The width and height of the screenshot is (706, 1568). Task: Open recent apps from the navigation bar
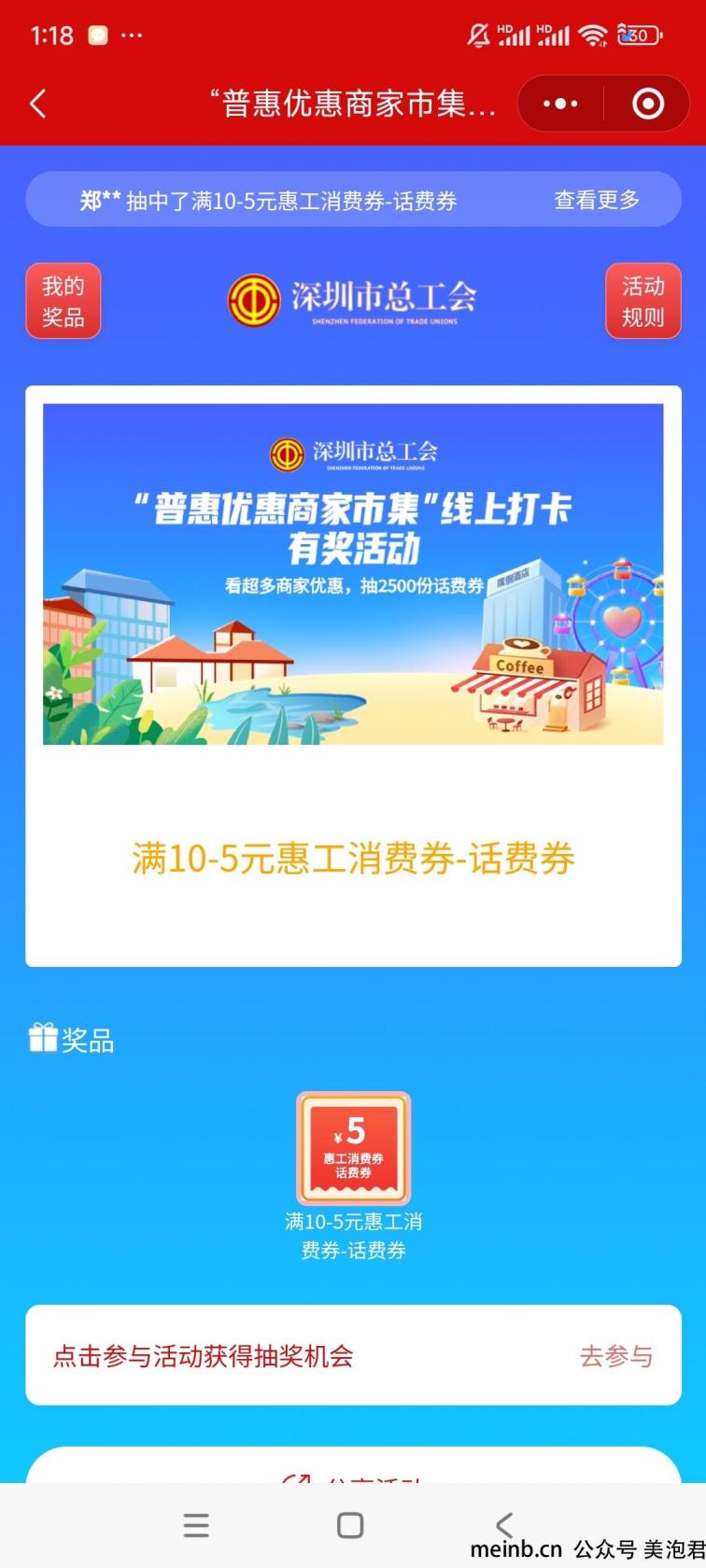[x=196, y=1525]
